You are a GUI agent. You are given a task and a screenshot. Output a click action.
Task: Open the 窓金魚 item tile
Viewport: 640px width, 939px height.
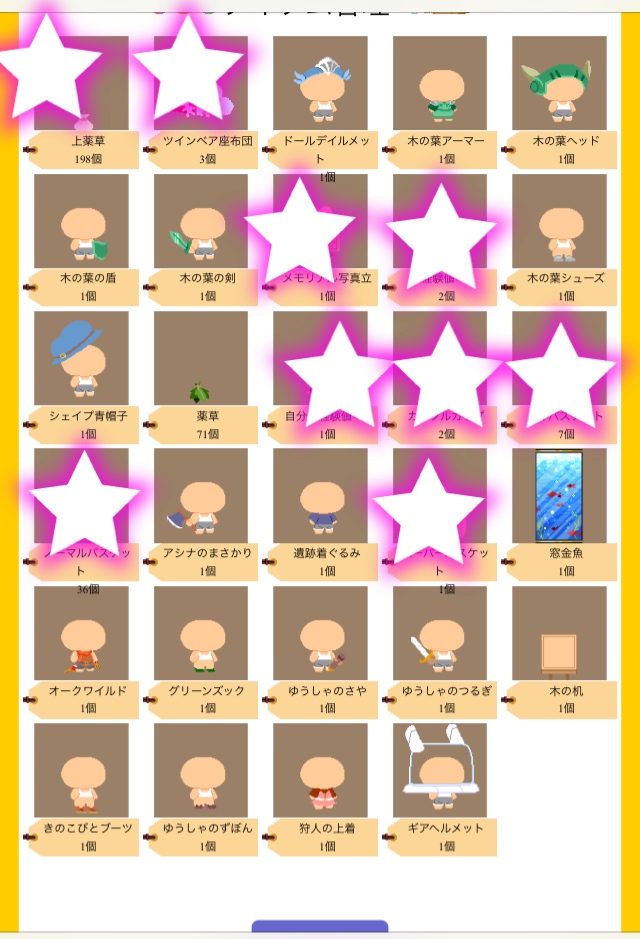(559, 496)
